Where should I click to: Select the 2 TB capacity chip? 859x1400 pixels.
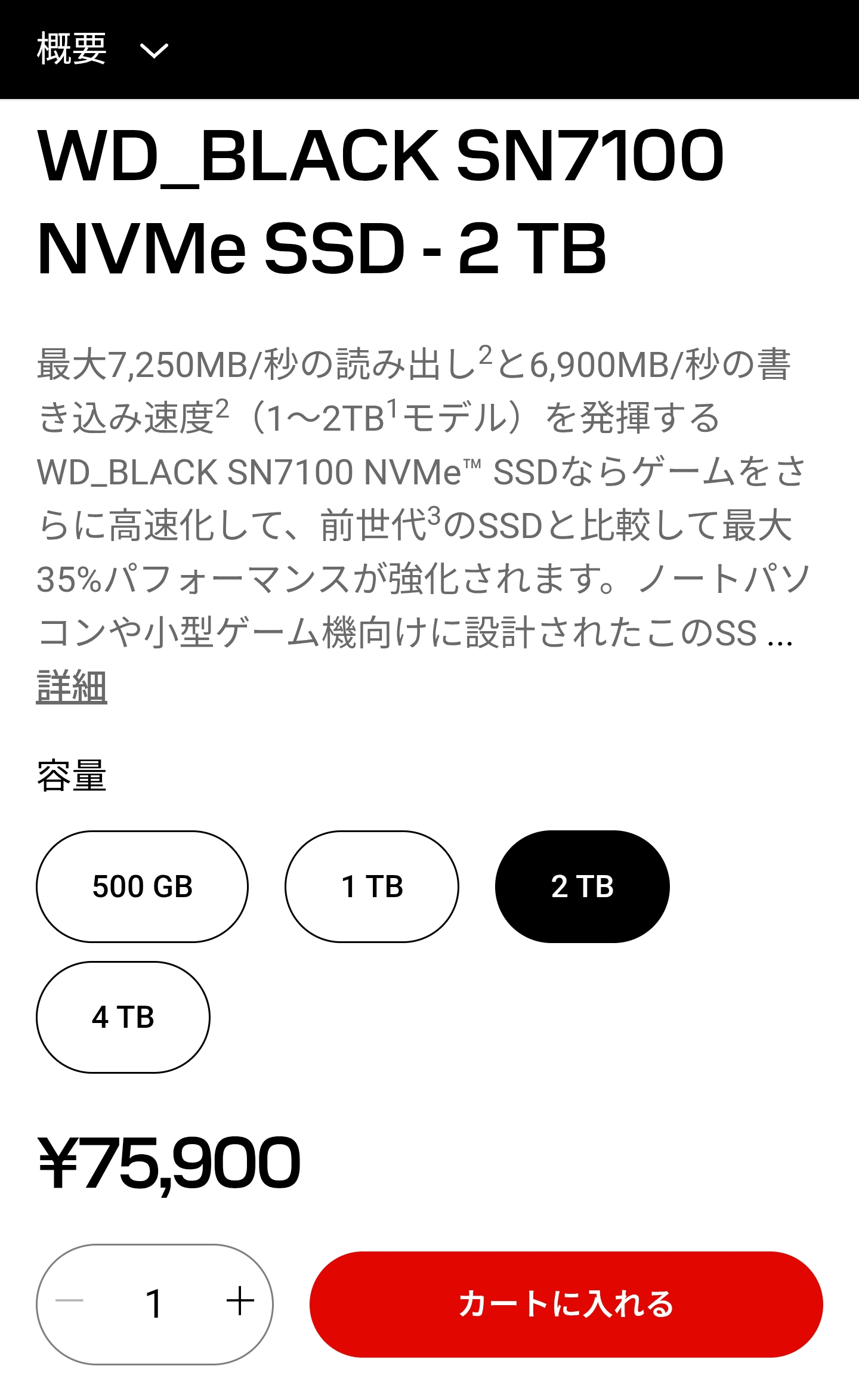[582, 886]
